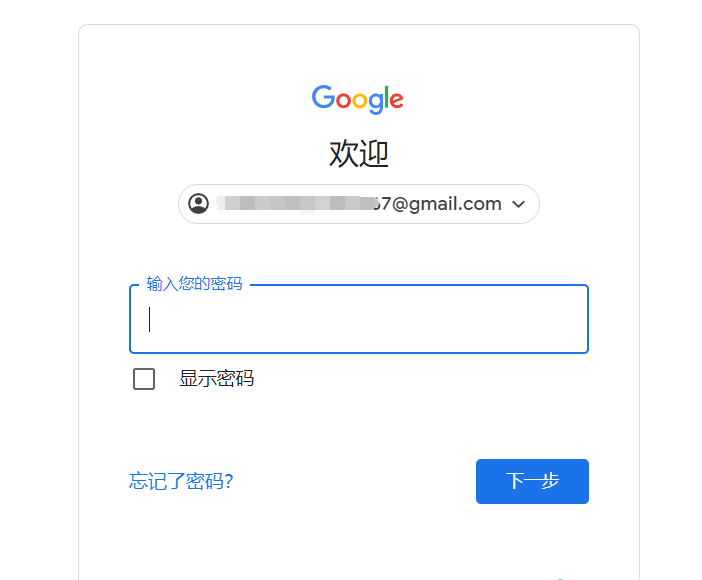This screenshot has width=702, height=580.
Task: Check the 显示密码 checkbox
Action: click(144, 379)
